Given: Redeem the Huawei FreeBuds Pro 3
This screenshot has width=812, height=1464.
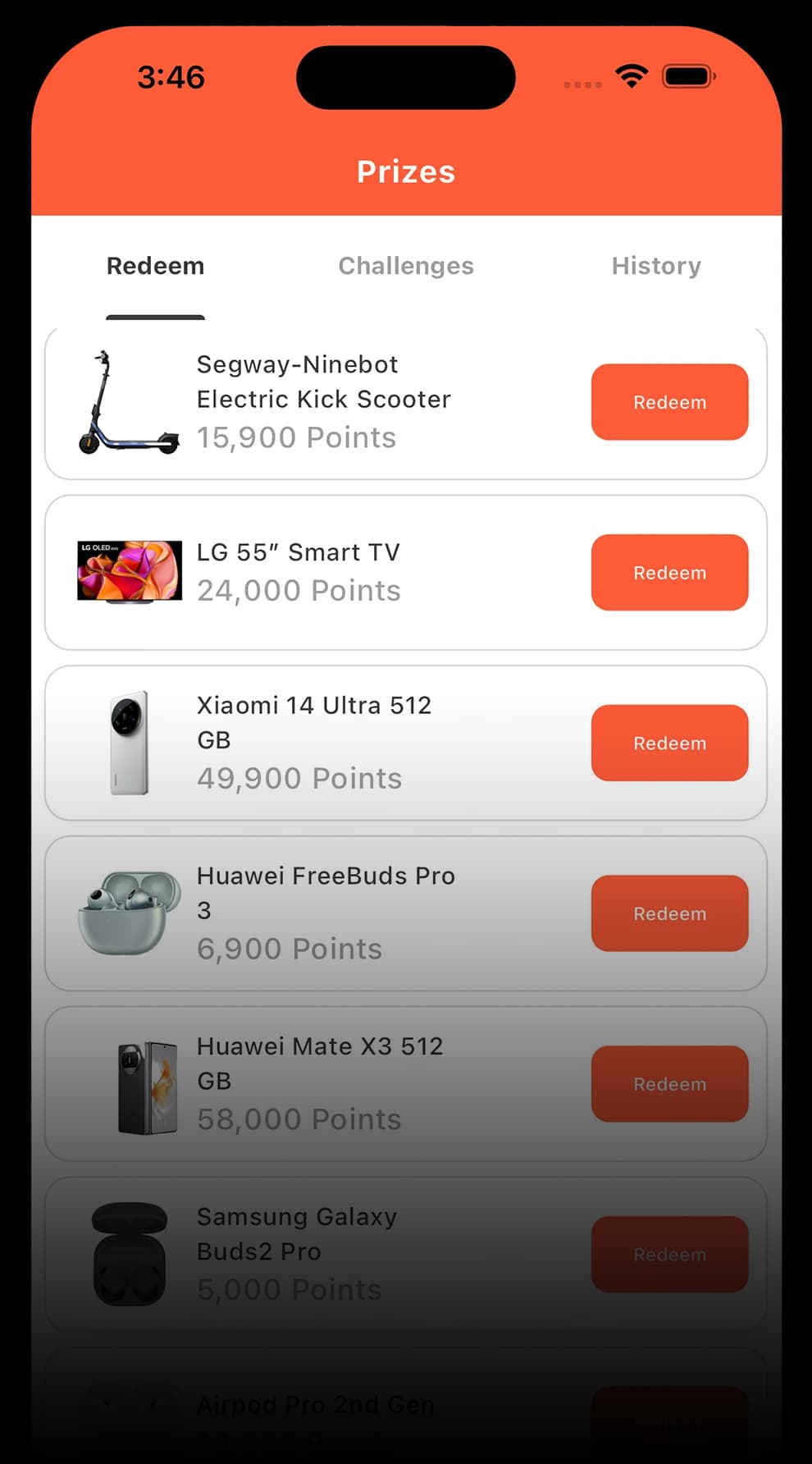Looking at the screenshot, I should click(x=669, y=913).
